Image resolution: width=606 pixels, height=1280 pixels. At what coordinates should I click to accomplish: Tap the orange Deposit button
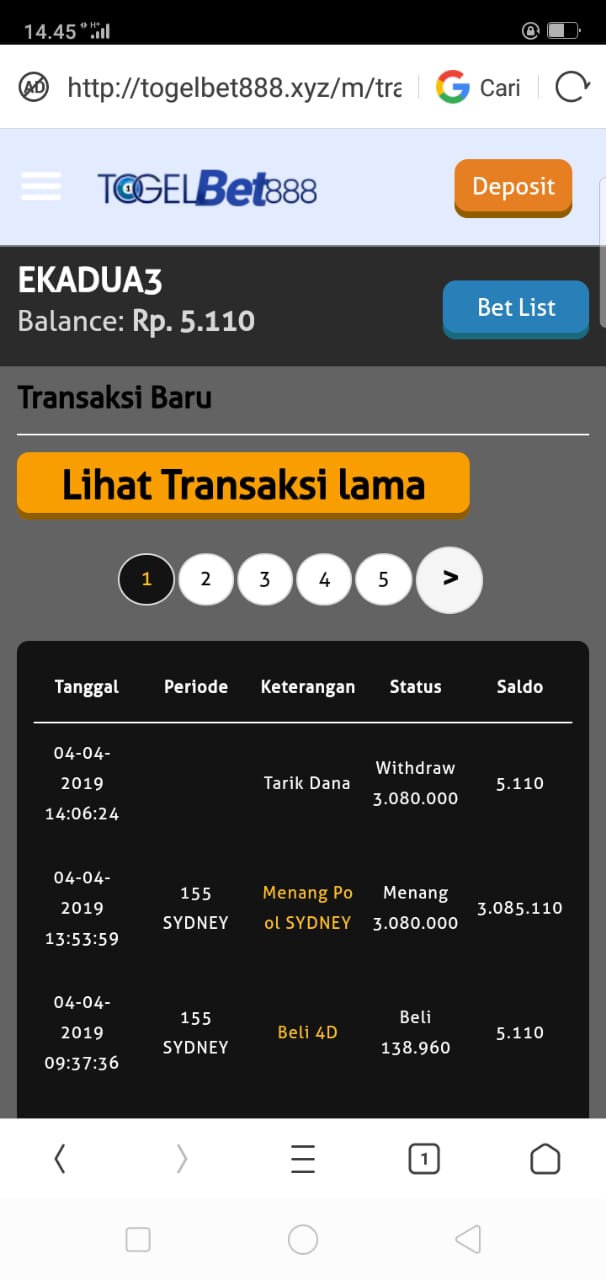click(x=513, y=187)
